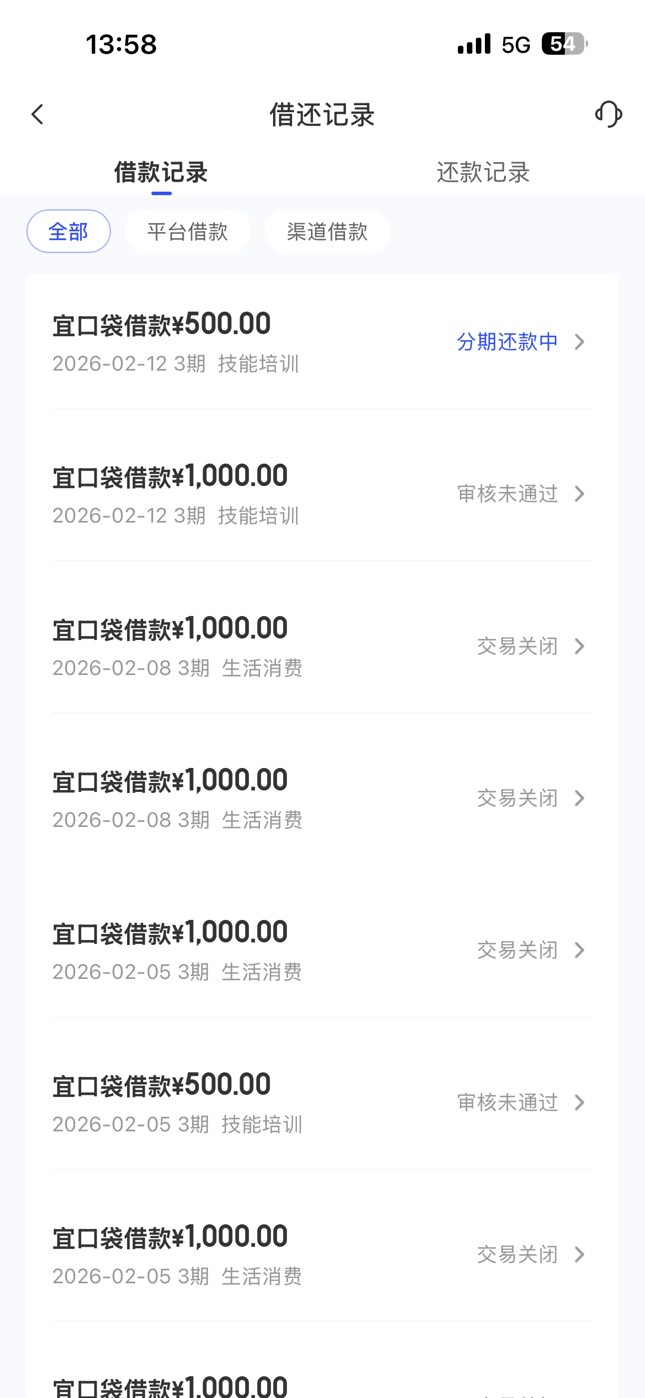Apply the 渠道借款 filter chip
The height and width of the screenshot is (1398, 645).
(327, 232)
